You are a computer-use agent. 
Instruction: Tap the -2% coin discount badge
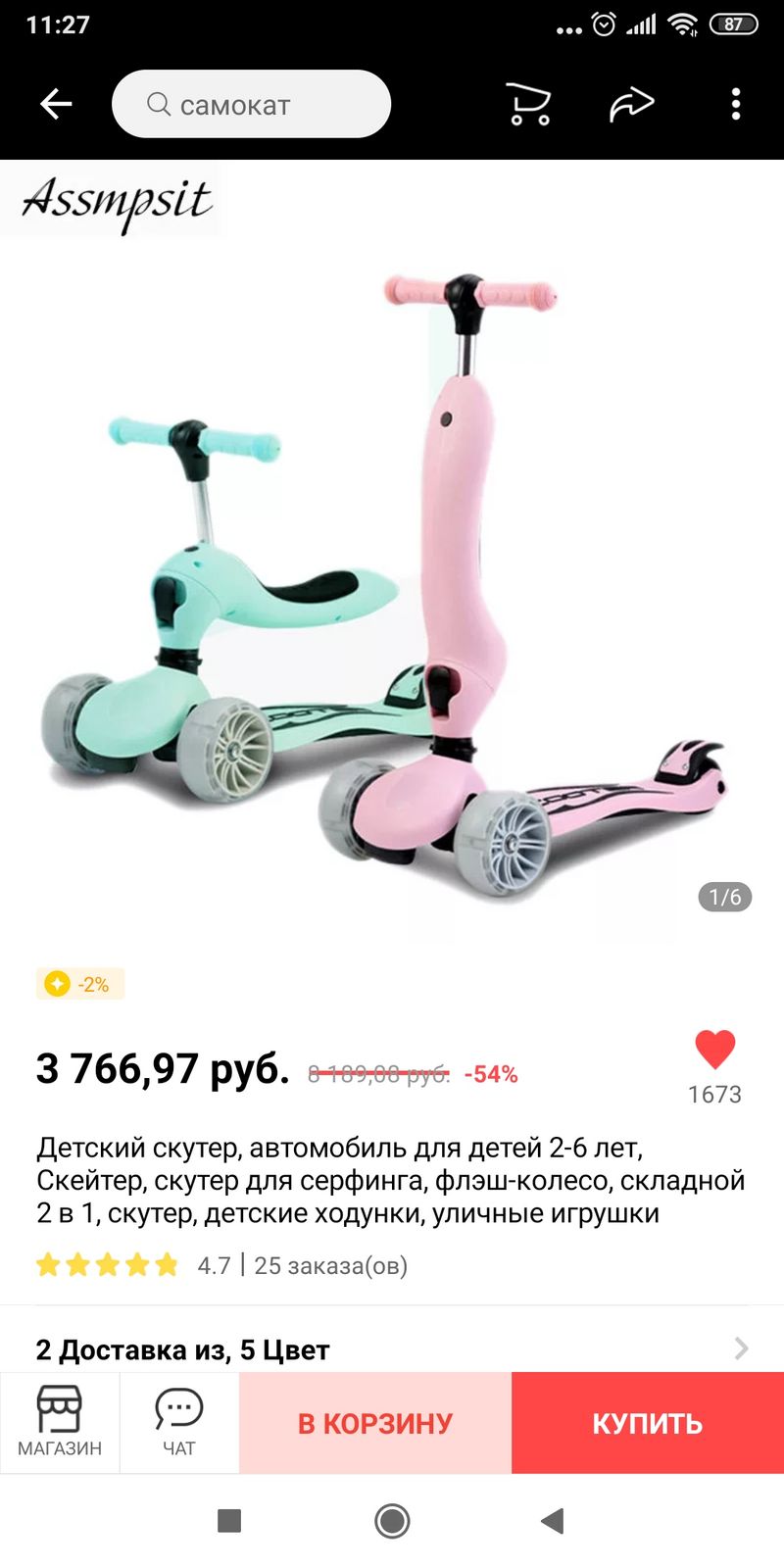point(80,984)
